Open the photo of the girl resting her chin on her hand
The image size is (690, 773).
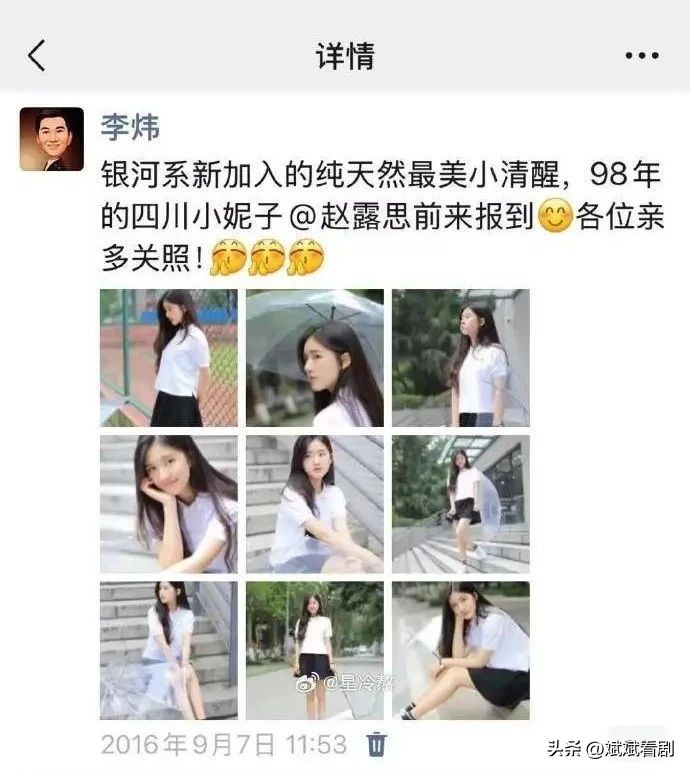(x=168, y=504)
